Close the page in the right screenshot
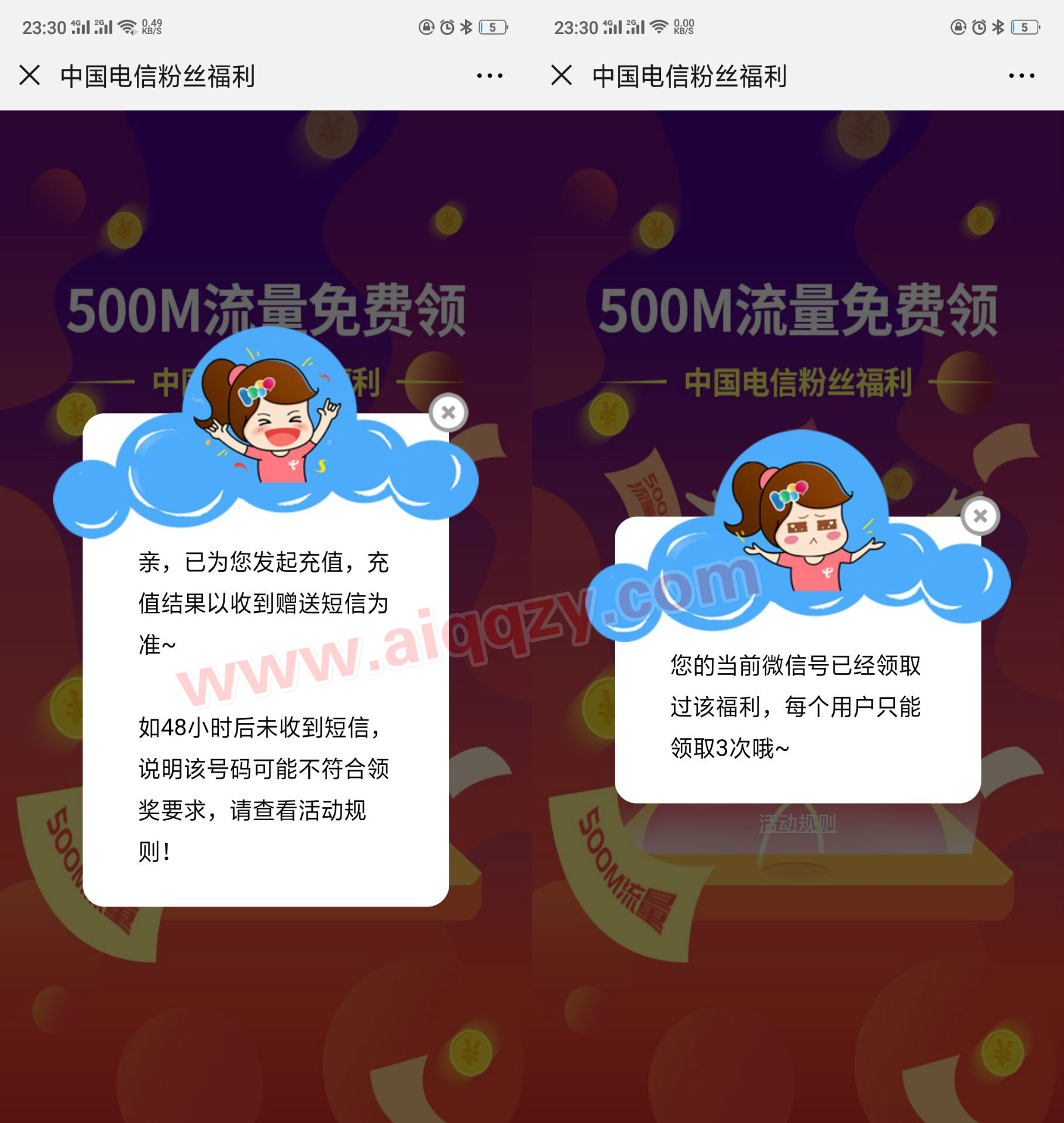Image resolution: width=1064 pixels, height=1123 pixels. click(561, 75)
